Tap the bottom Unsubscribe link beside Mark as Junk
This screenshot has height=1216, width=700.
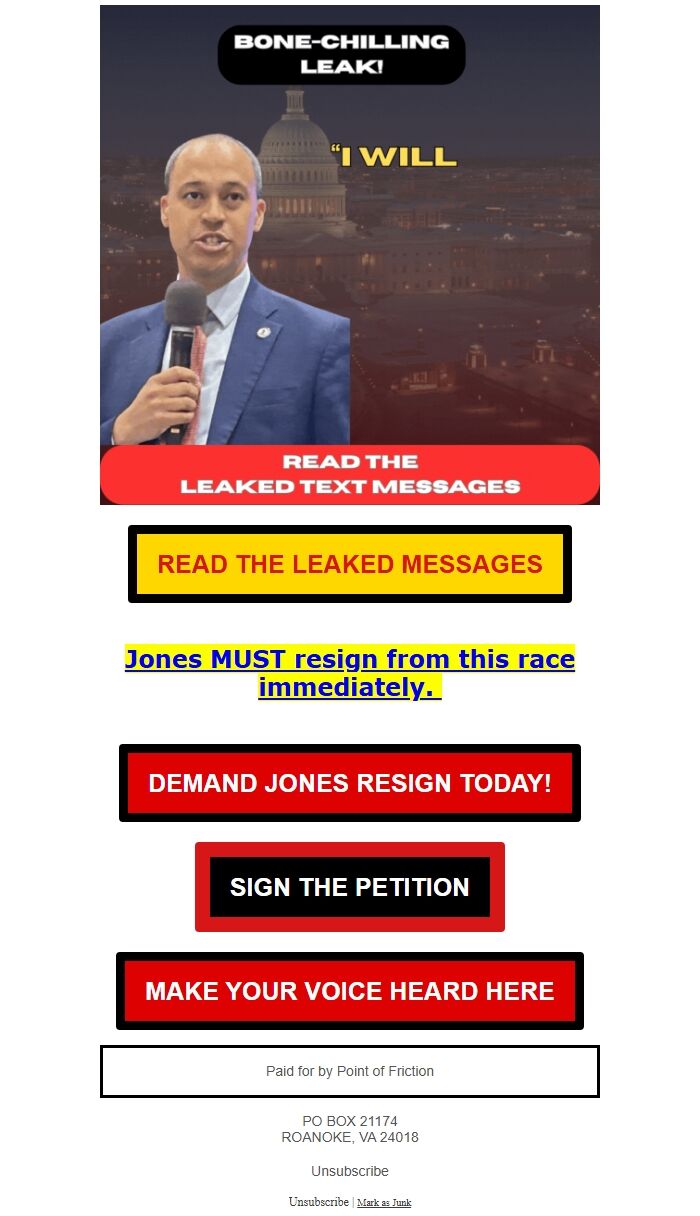click(x=319, y=1202)
